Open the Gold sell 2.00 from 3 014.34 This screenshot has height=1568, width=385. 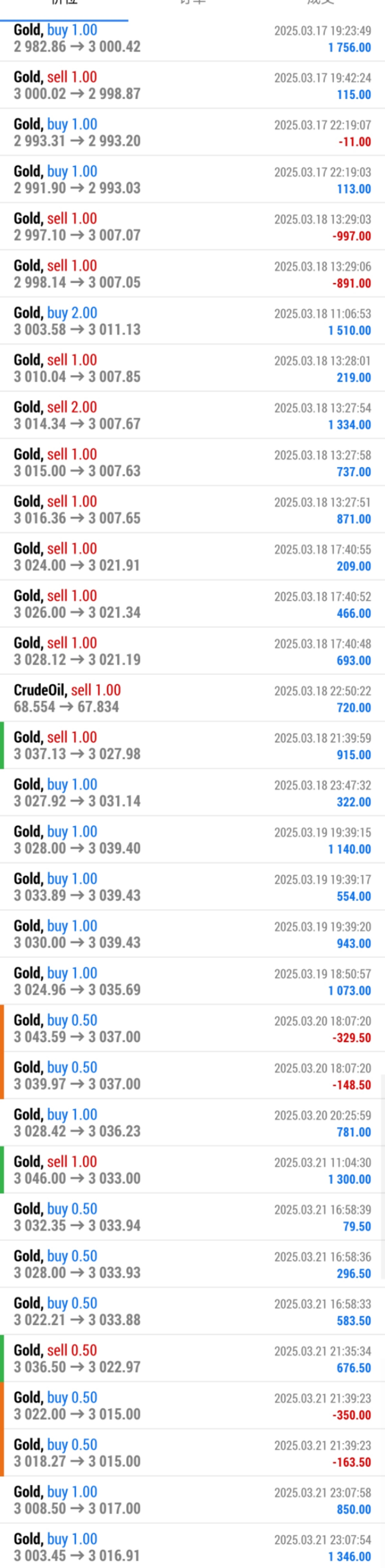click(x=192, y=416)
